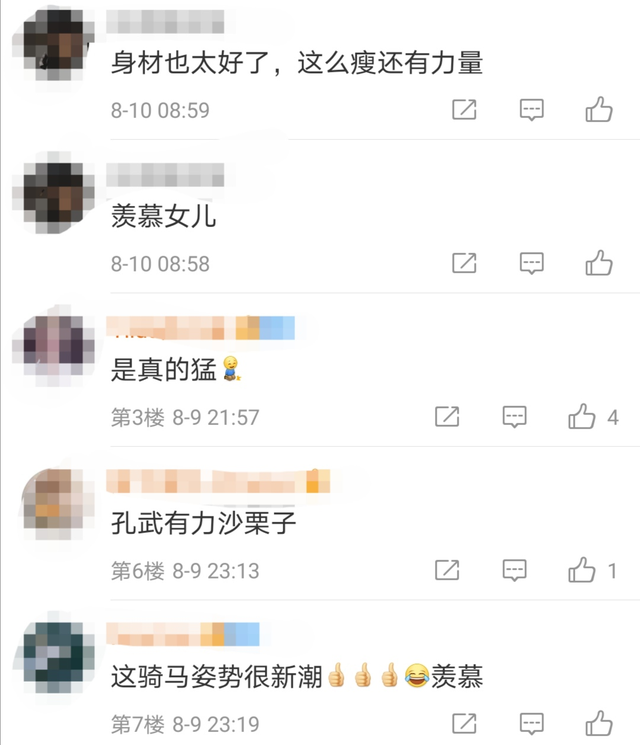
Task: View profile of the 羡慕女儿 commenter
Action: coord(53,193)
